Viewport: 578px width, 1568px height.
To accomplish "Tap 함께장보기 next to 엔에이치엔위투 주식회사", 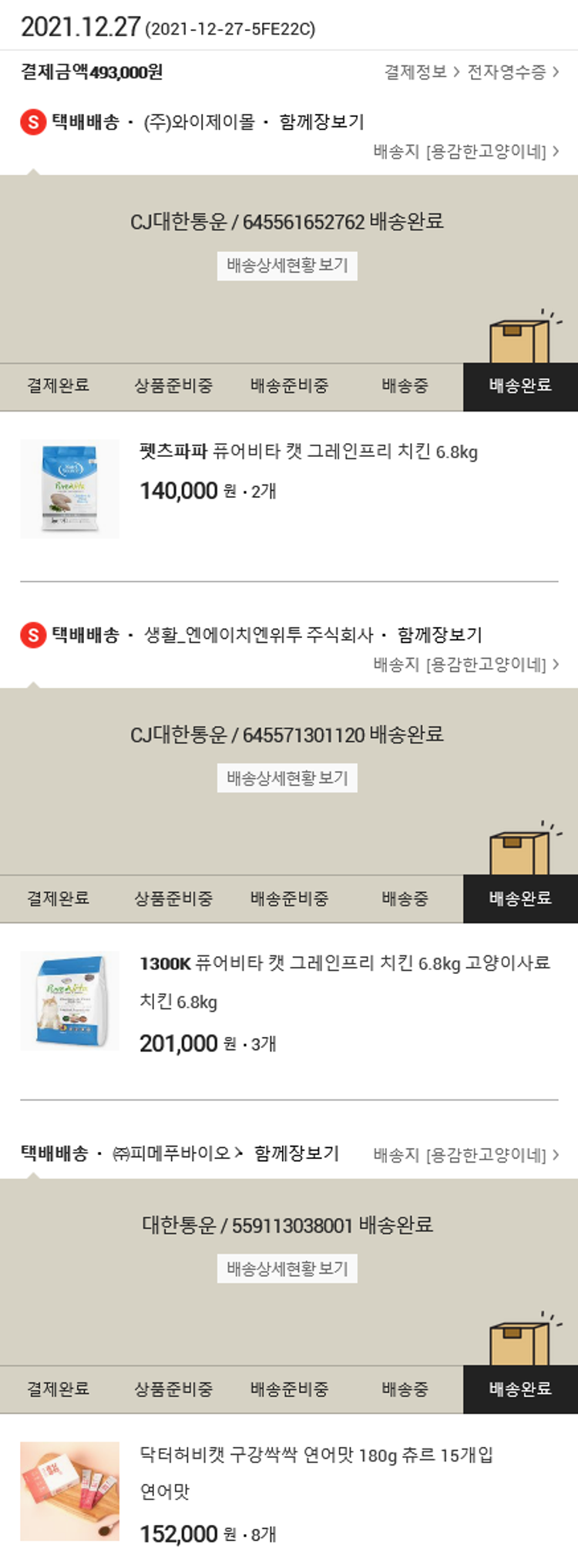I will point(439,635).
